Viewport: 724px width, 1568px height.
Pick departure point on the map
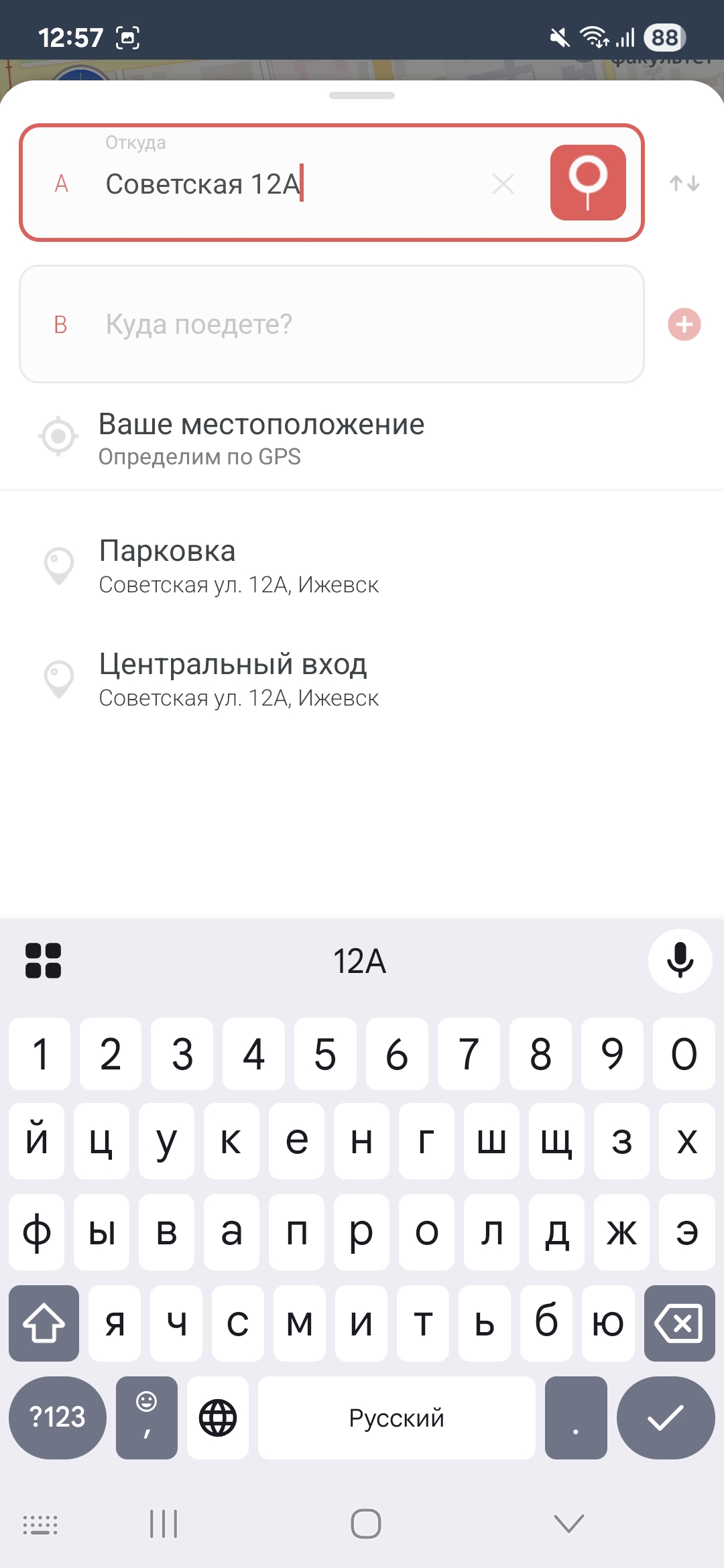pyautogui.click(x=588, y=183)
